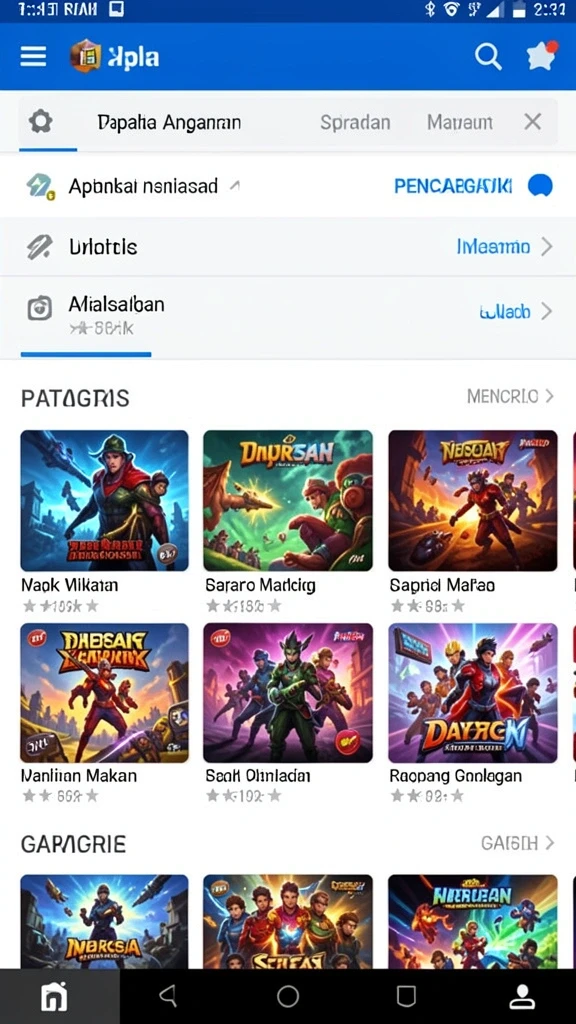576x1024 pixels.
Task: Open the star badge notifications icon
Action: (542, 56)
